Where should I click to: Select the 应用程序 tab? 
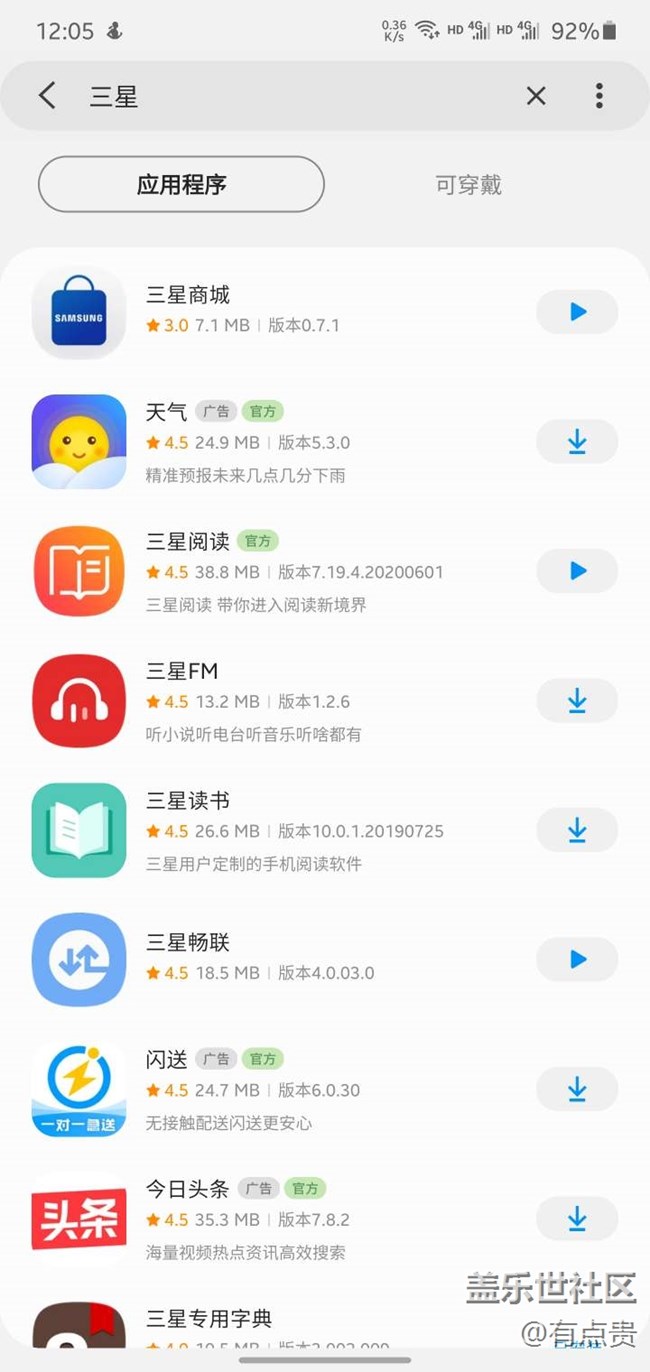coord(181,184)
